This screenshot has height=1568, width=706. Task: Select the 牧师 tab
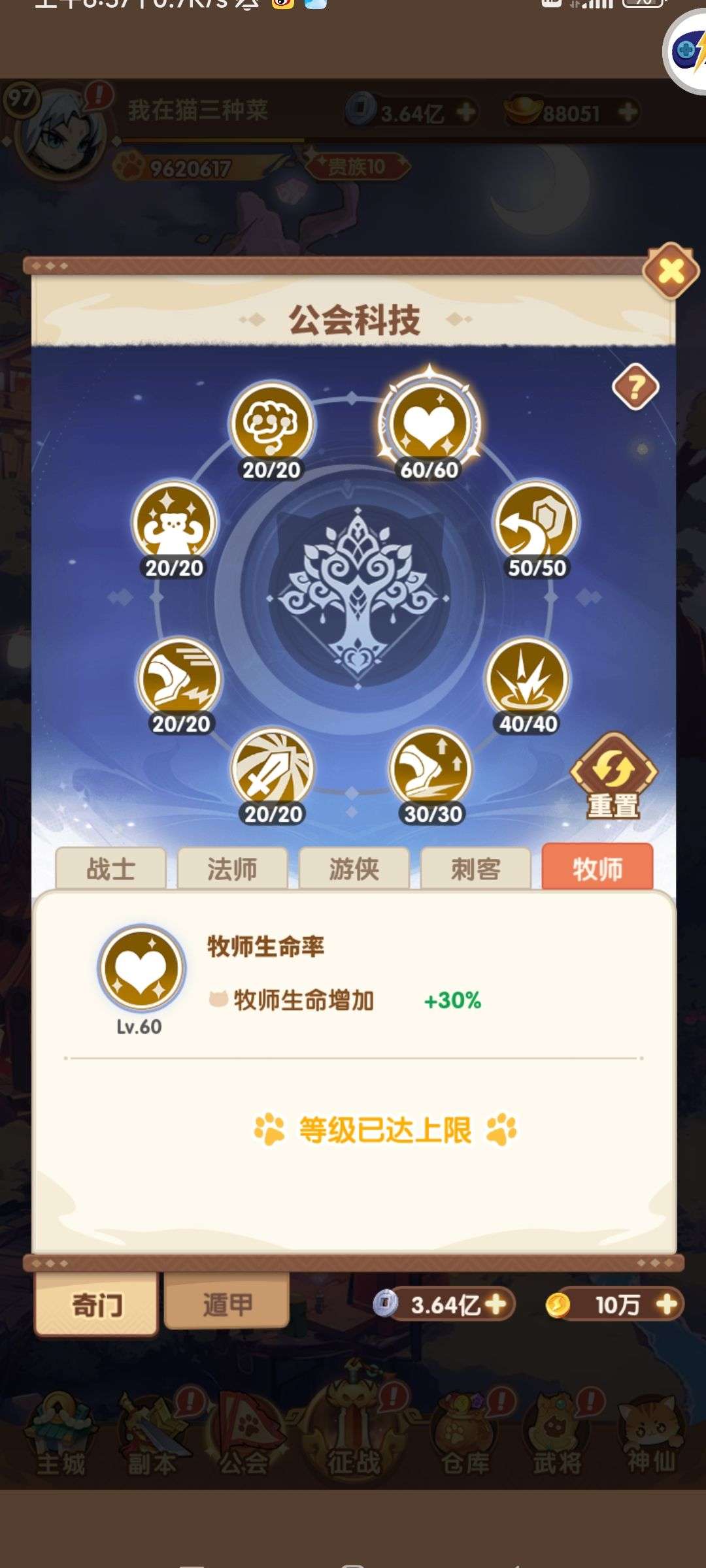point(597,868)
